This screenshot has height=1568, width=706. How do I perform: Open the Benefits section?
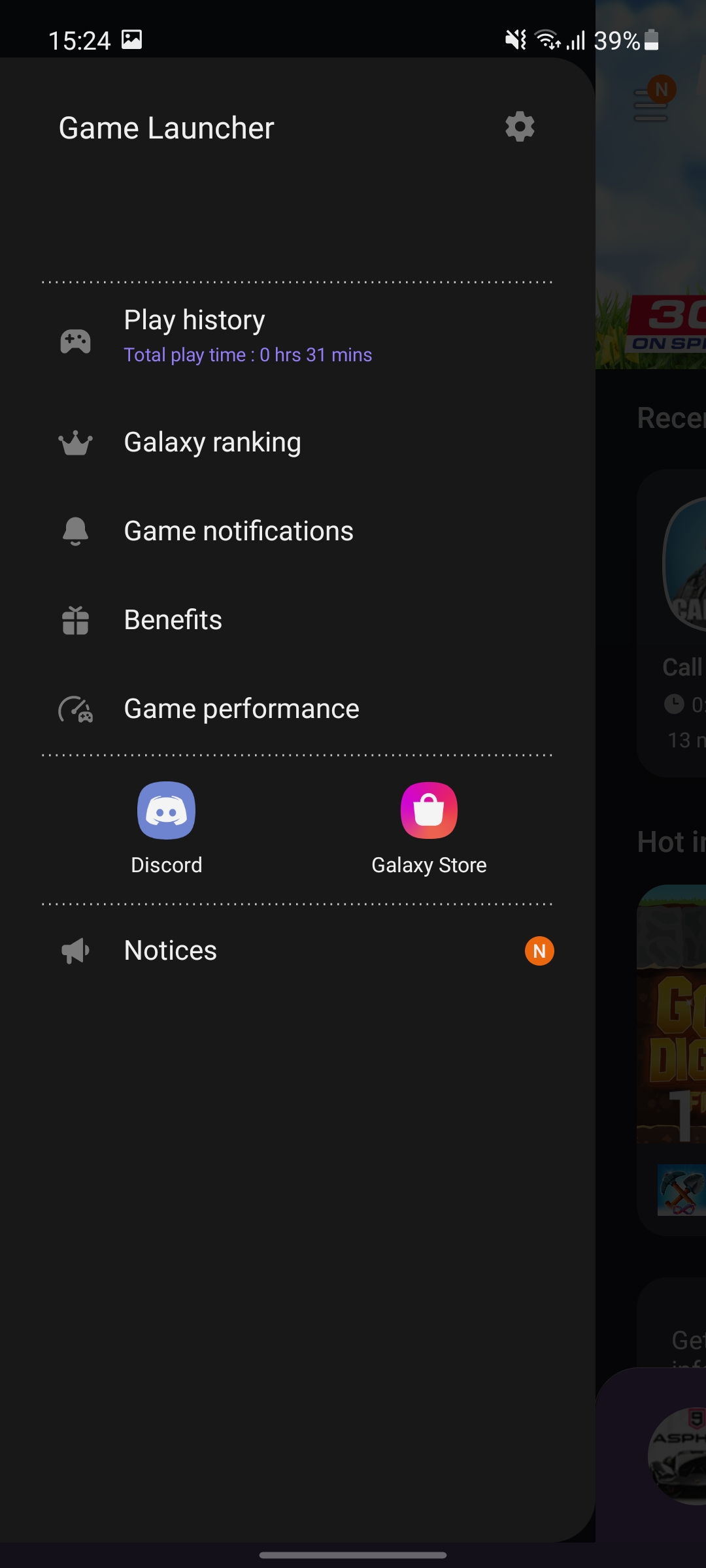click(173, 620)
